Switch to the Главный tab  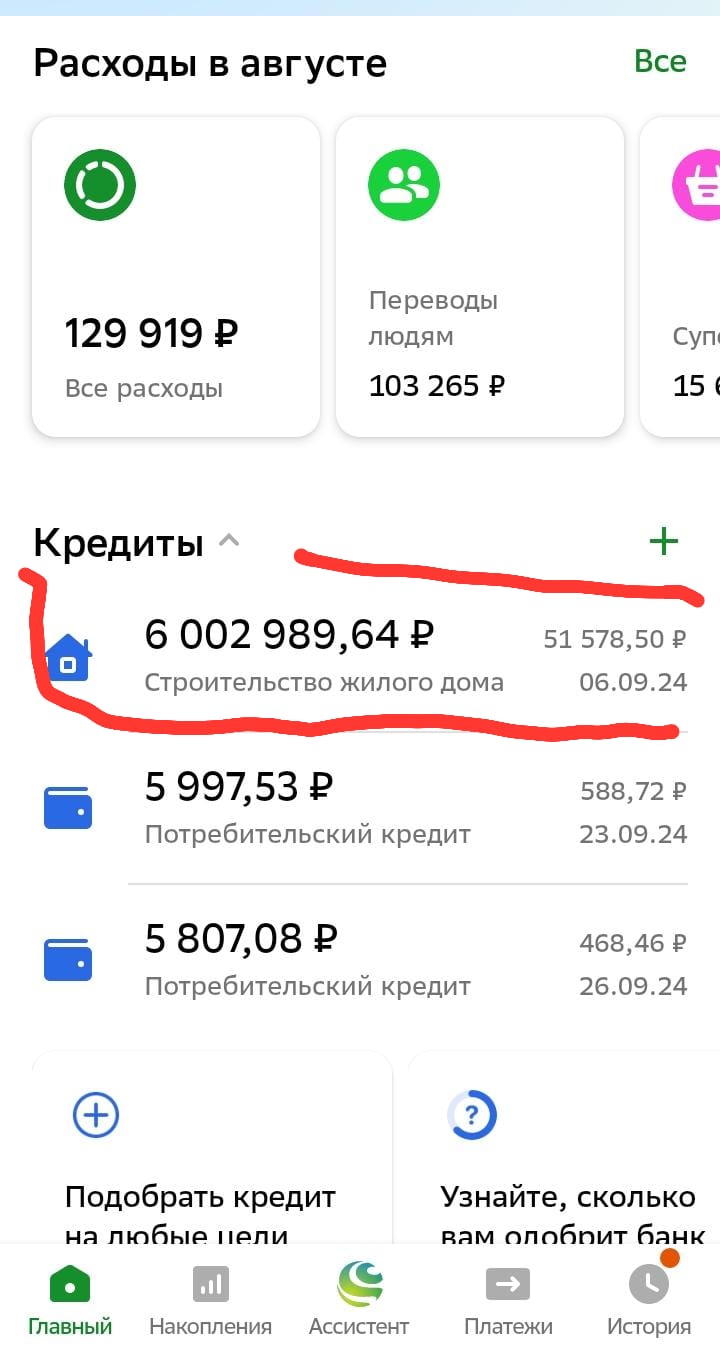[69, 1300]
